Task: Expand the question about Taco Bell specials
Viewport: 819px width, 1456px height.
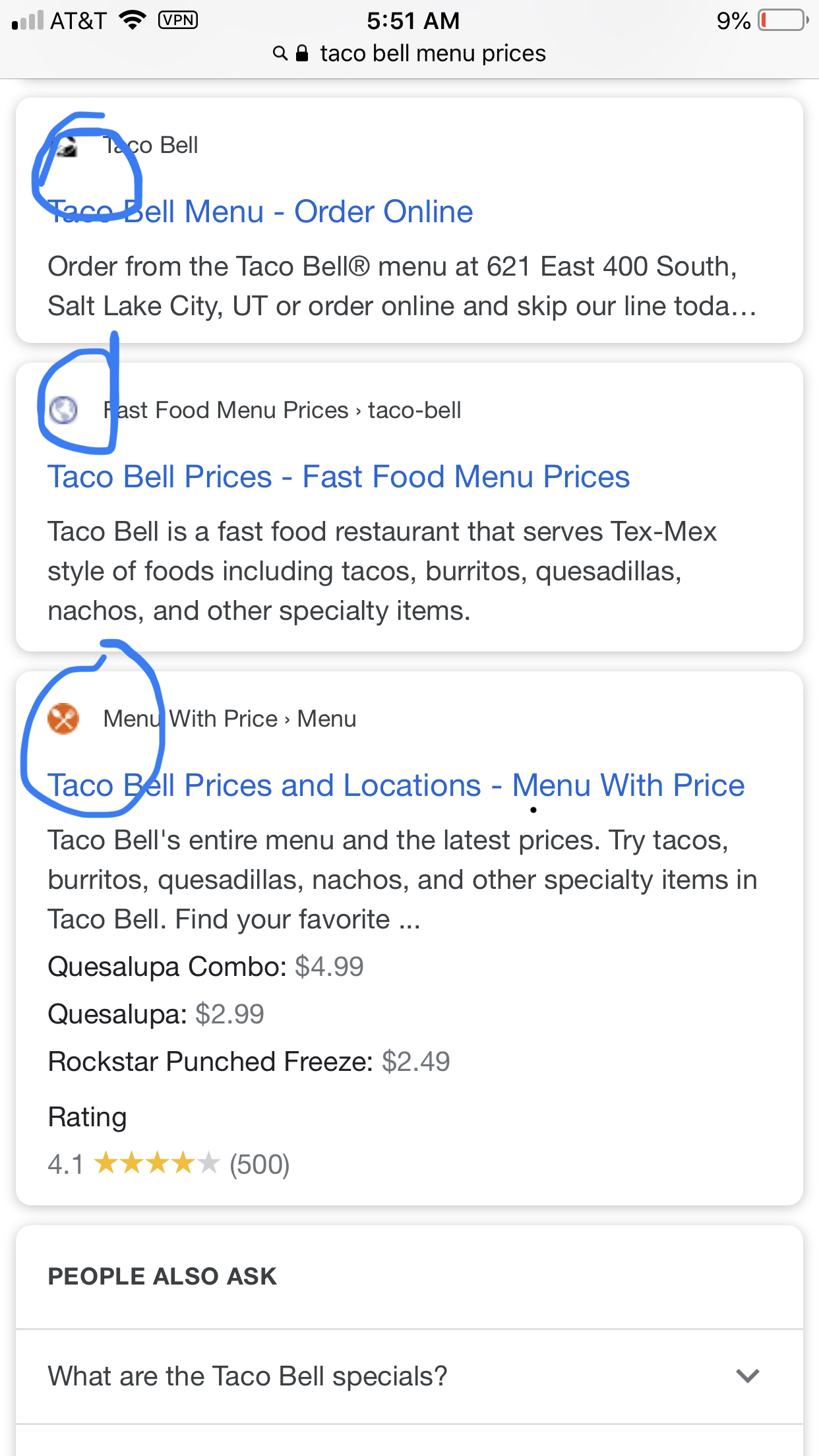Action: click(409, 1376)
